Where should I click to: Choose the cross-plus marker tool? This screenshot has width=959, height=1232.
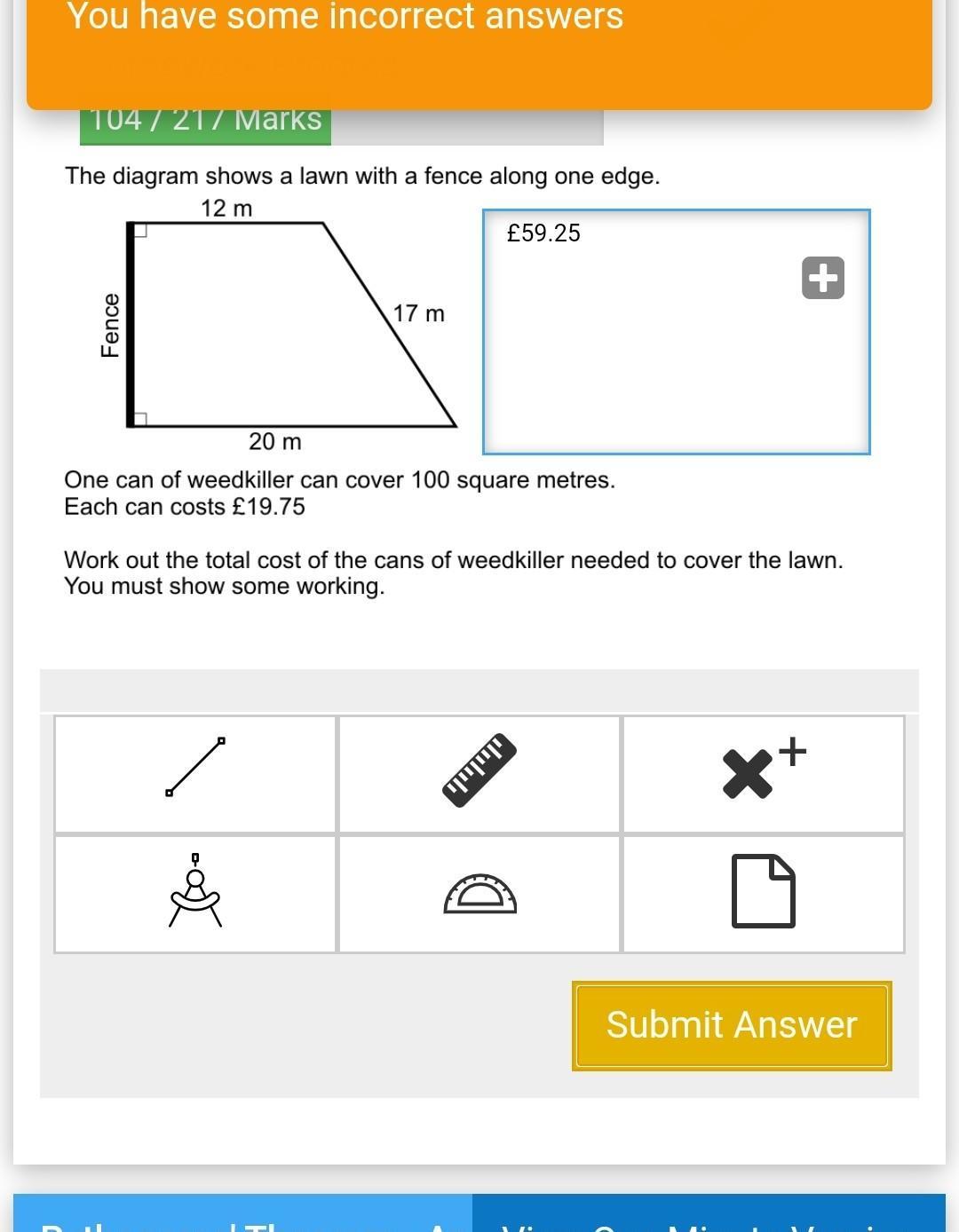coord(764,774)
